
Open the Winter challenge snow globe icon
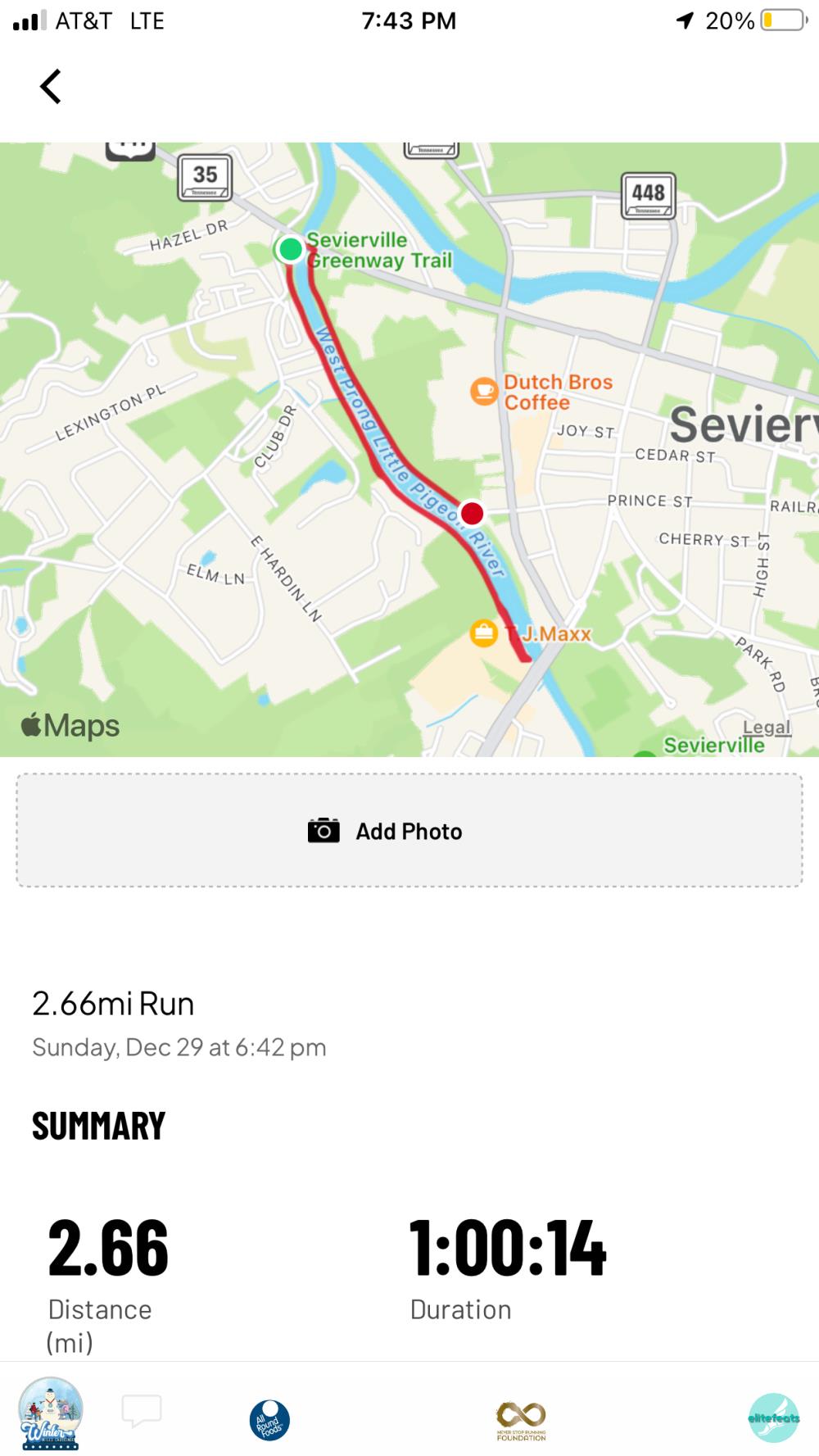point(51,1413)
